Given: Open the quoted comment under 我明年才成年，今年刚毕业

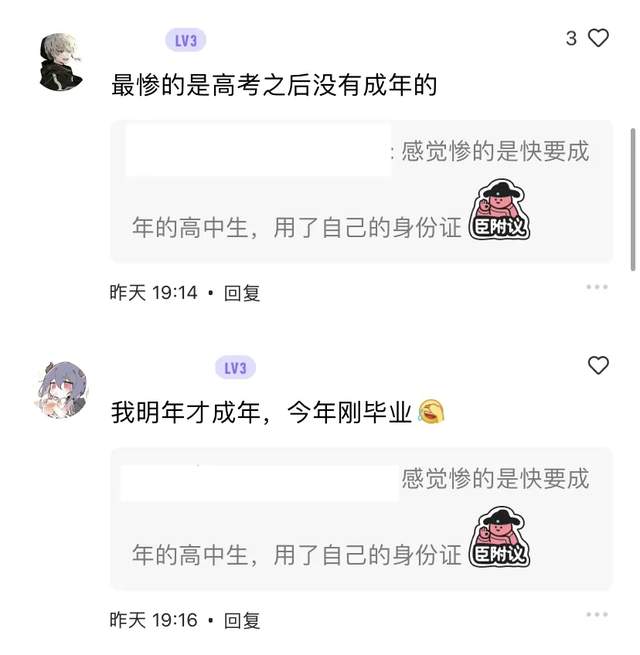Looking at the screenshot, I should [x=360, y=518].
